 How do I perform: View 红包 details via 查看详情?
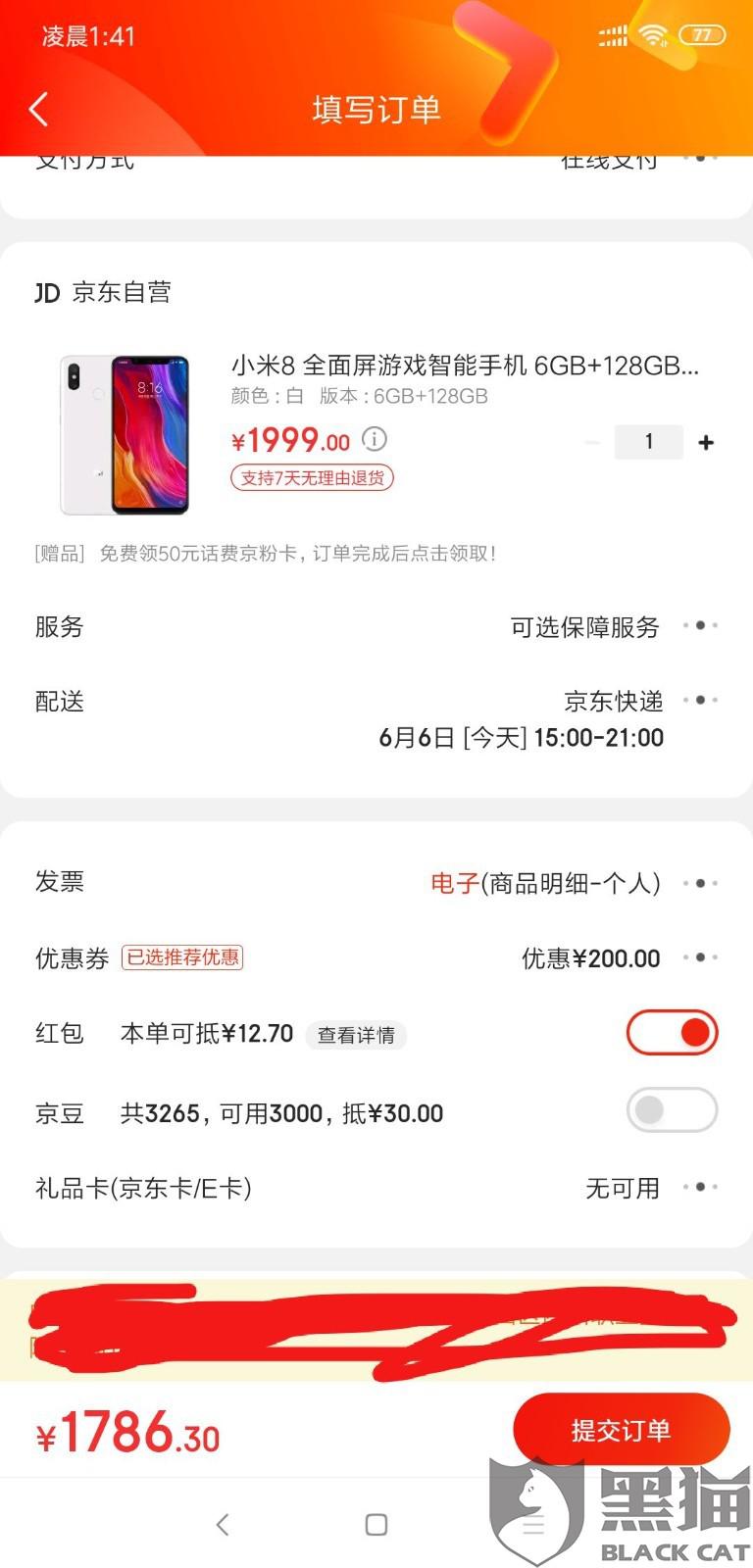point(356,1035)
